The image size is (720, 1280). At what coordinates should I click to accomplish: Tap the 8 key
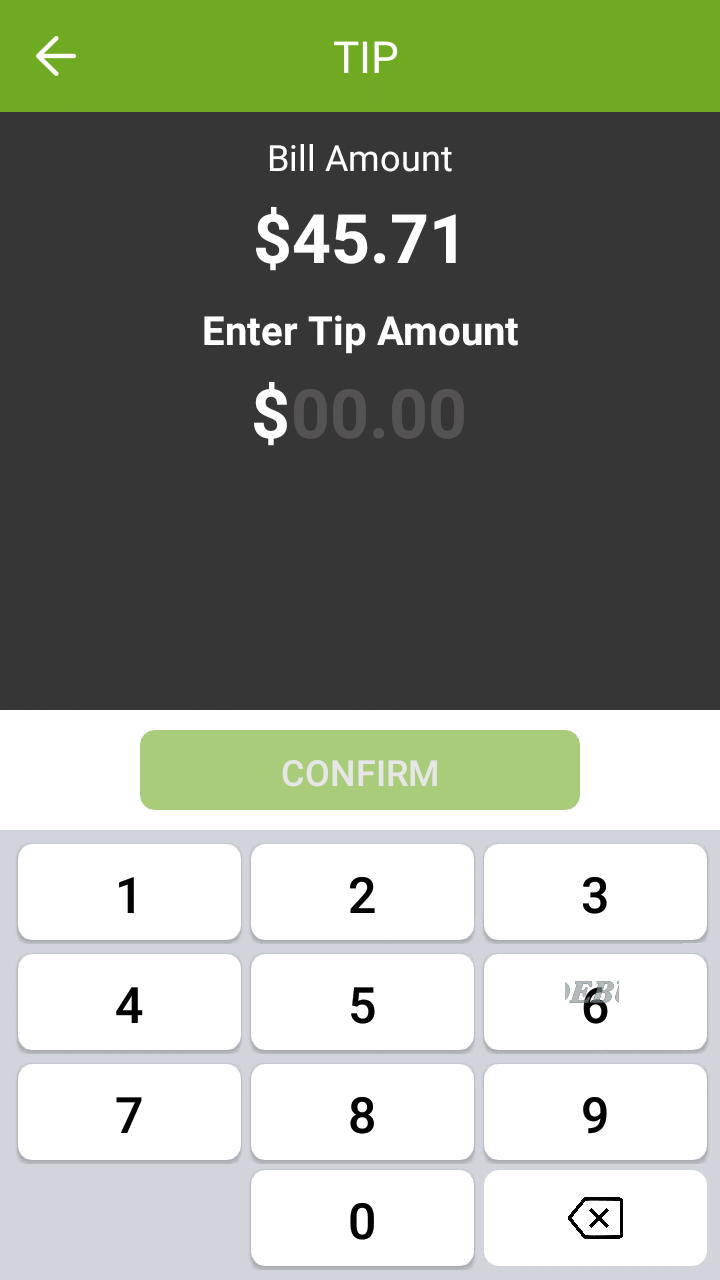362,1113
